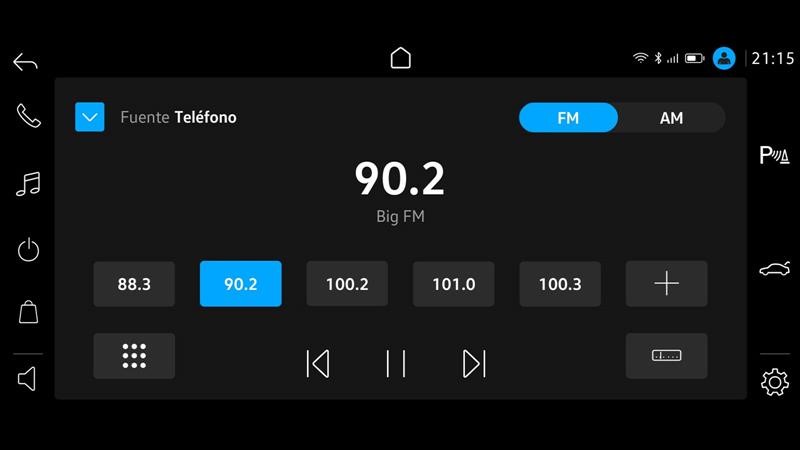
Task: Select the 90.2 preset
Action: pos(241,284)
